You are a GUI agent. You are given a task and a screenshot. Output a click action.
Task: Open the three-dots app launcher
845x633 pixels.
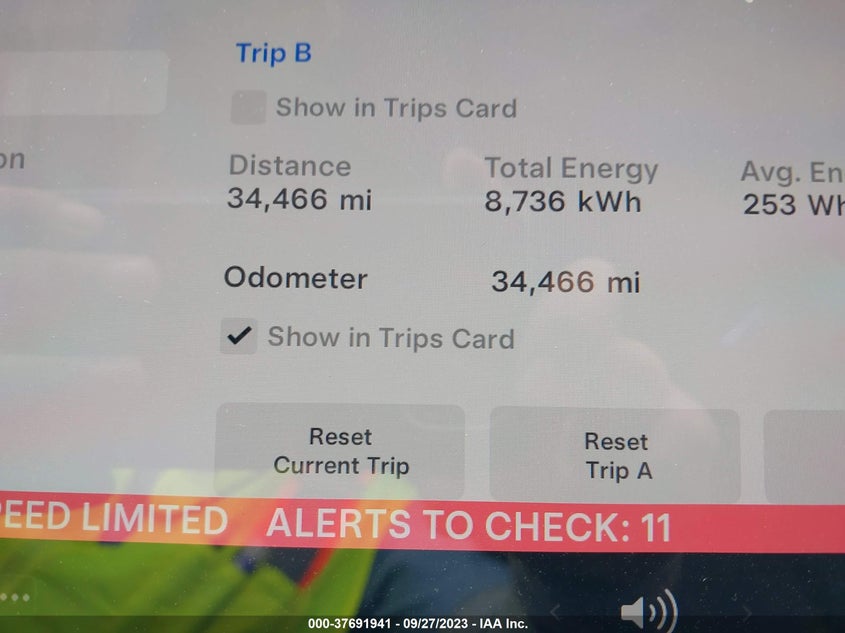(15, 597)
